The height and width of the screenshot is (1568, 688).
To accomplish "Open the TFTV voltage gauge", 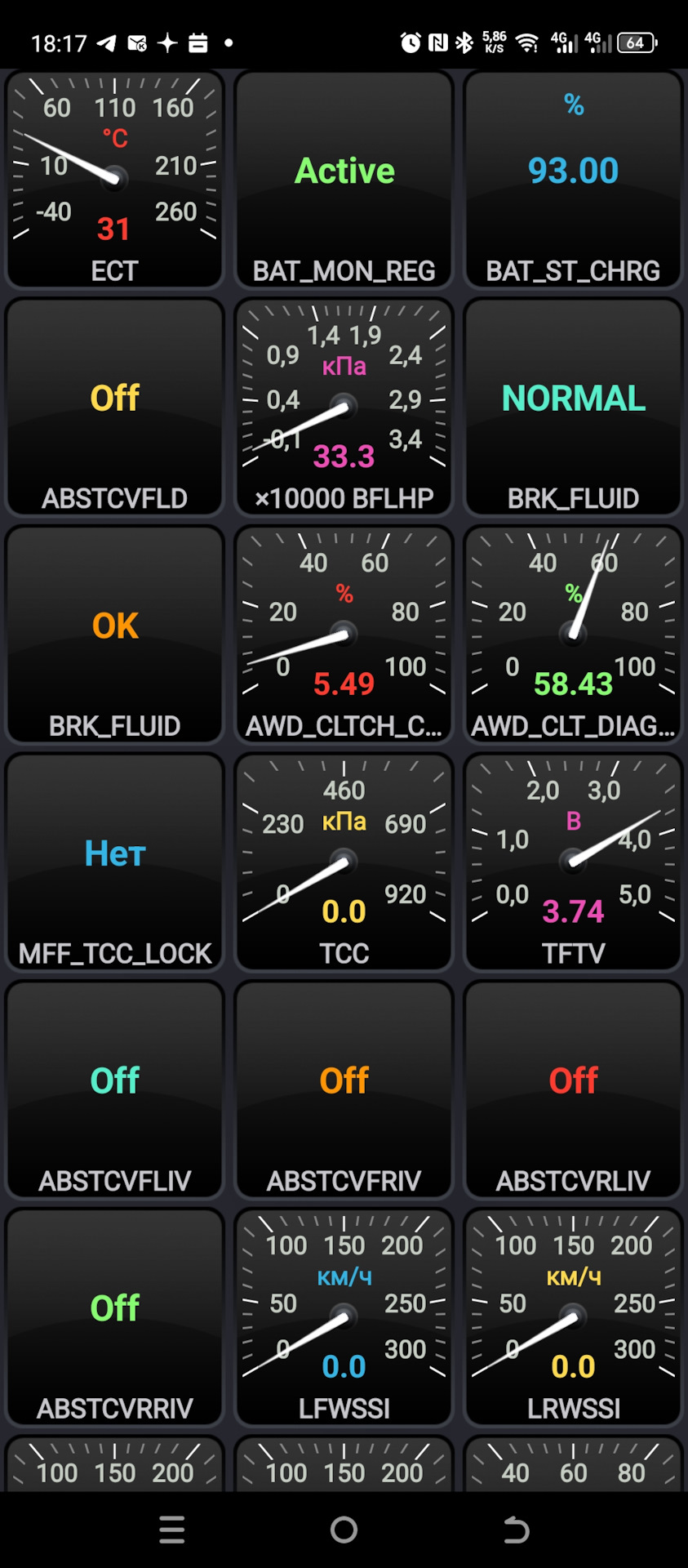I will [573, 862].
